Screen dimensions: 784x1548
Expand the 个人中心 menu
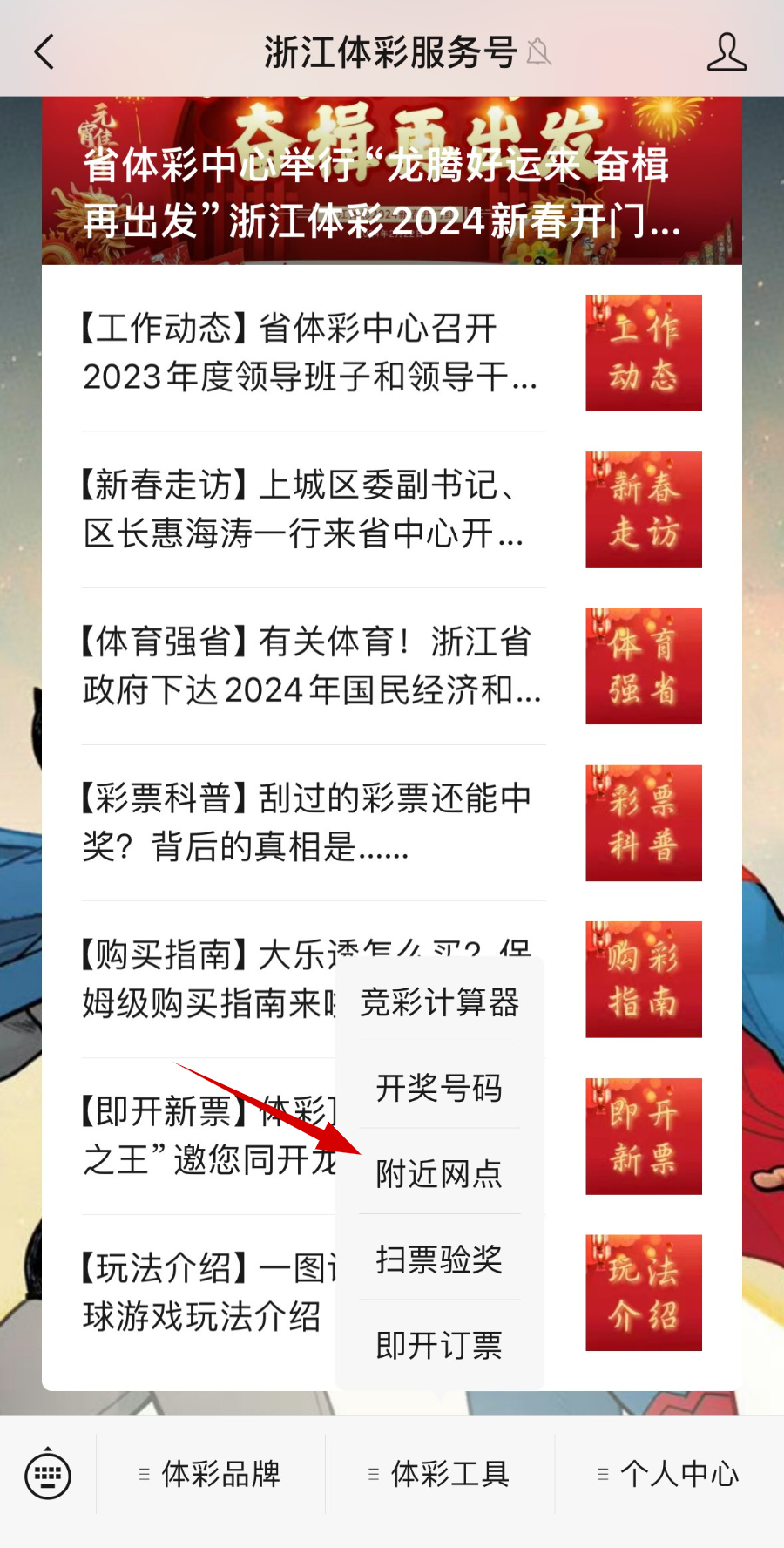coord(669,1475)
